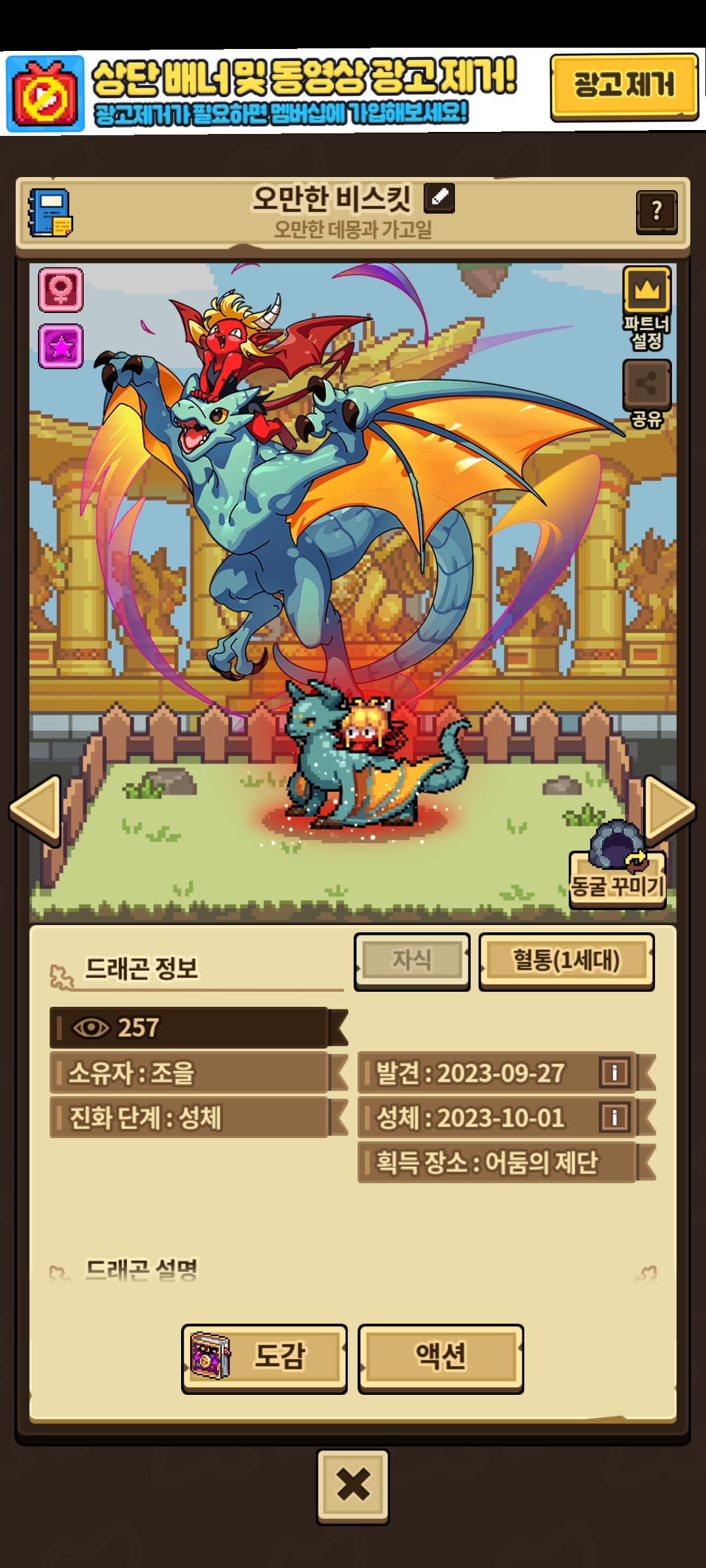706x1568 pixels.
Task: Go to the next dragon with the right arrow
Action: (x=669, y=810)
